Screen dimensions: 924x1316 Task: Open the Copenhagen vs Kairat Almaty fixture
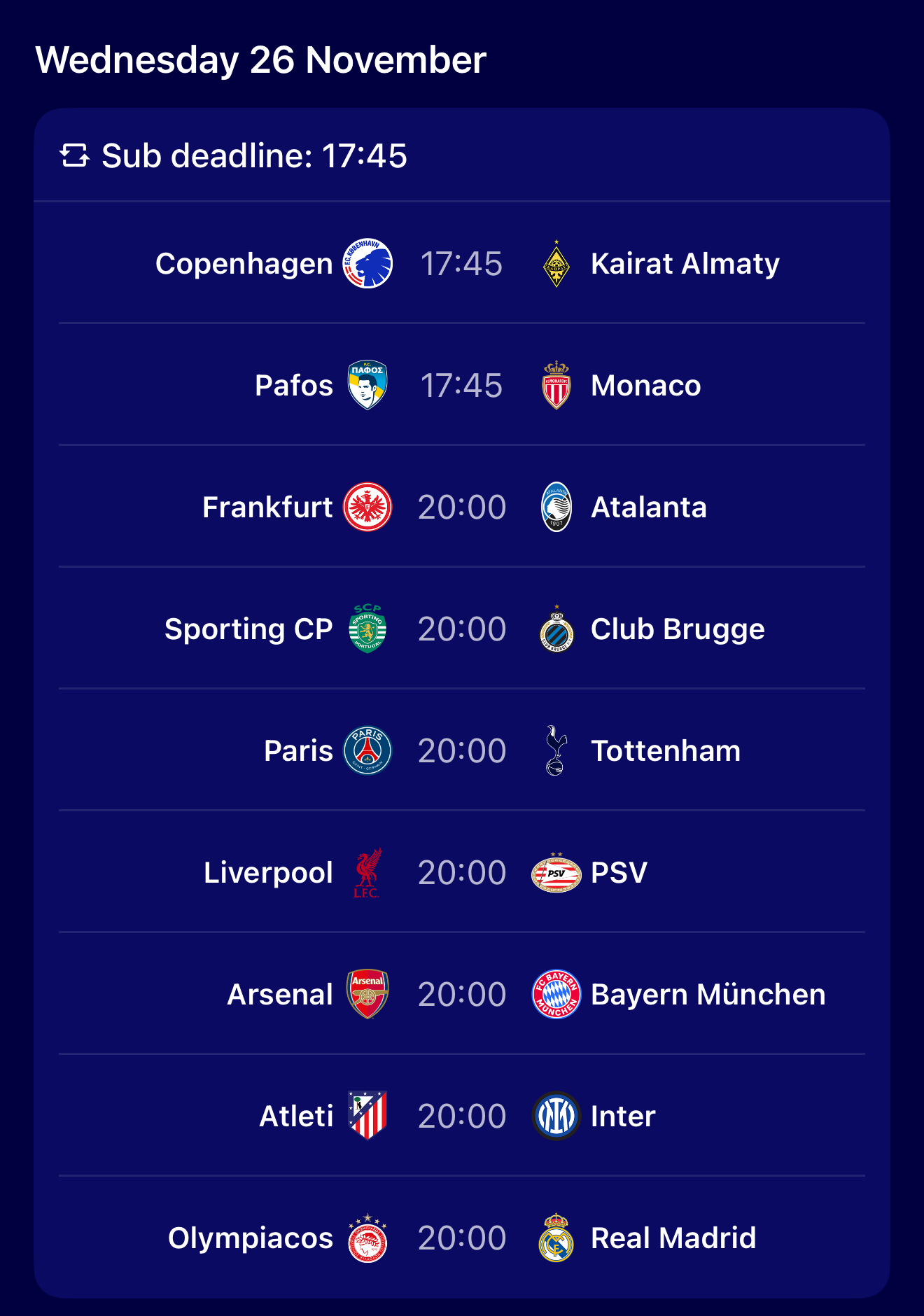[x=461, y=264]
